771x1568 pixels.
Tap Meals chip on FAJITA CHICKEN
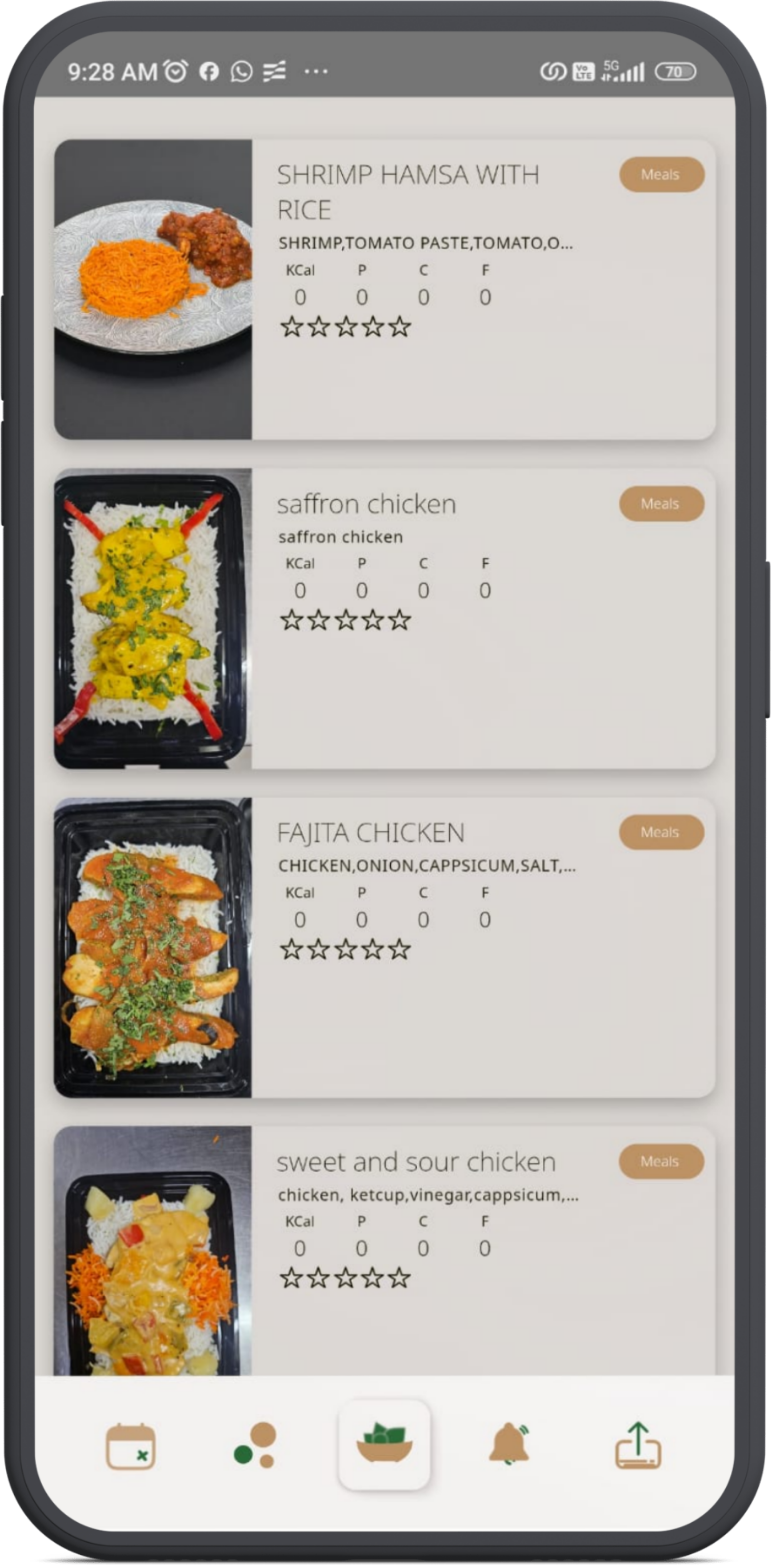click(x=661, y=832)
